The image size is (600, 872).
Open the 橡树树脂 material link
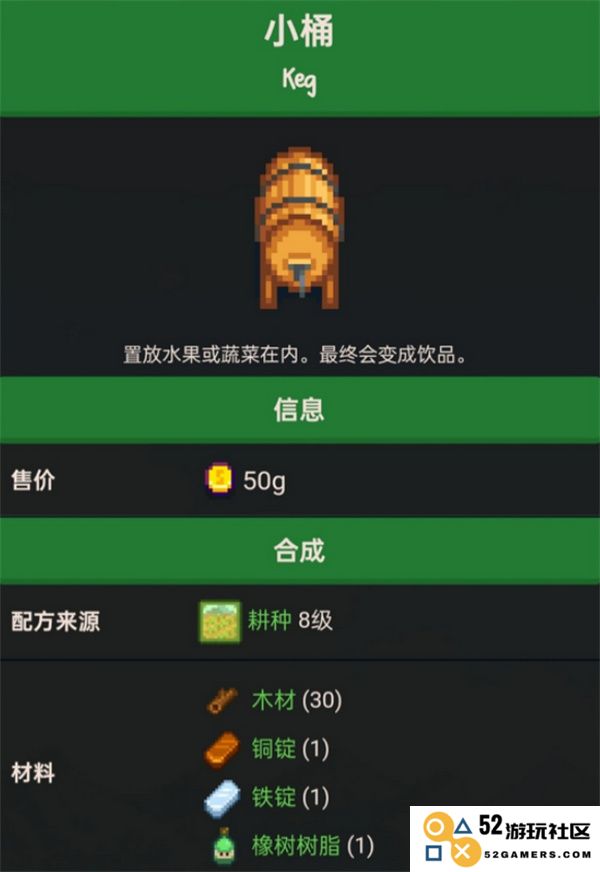[x=295, y=846]
